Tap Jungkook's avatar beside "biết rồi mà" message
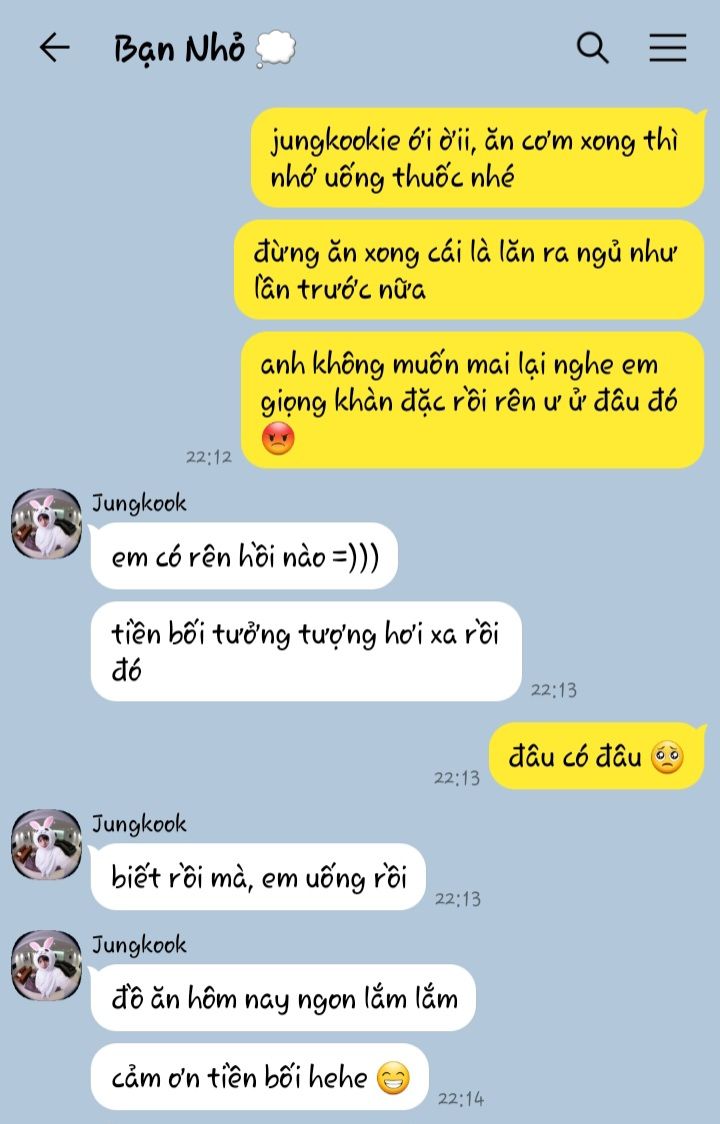Image resolution: width=720 pixels, height=1124 pixels. (46, 844)
